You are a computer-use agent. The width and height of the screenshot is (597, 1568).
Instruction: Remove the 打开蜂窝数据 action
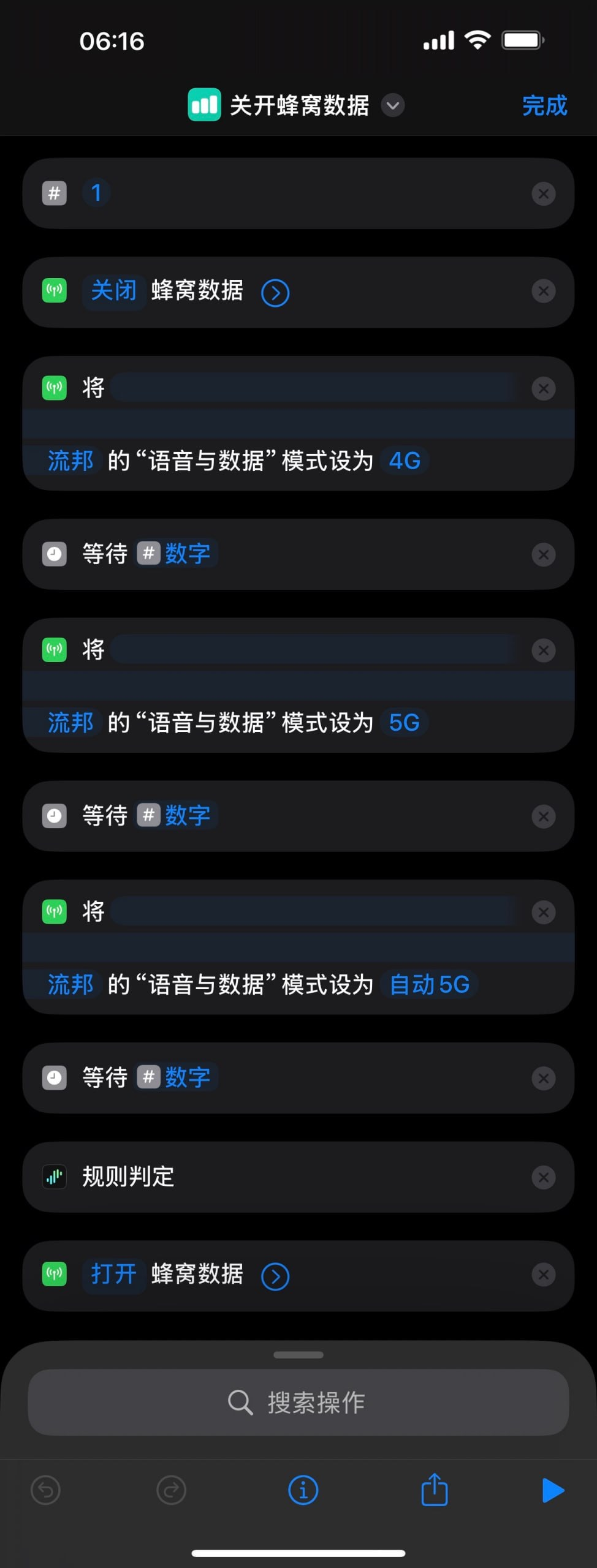pos(543,1275)
